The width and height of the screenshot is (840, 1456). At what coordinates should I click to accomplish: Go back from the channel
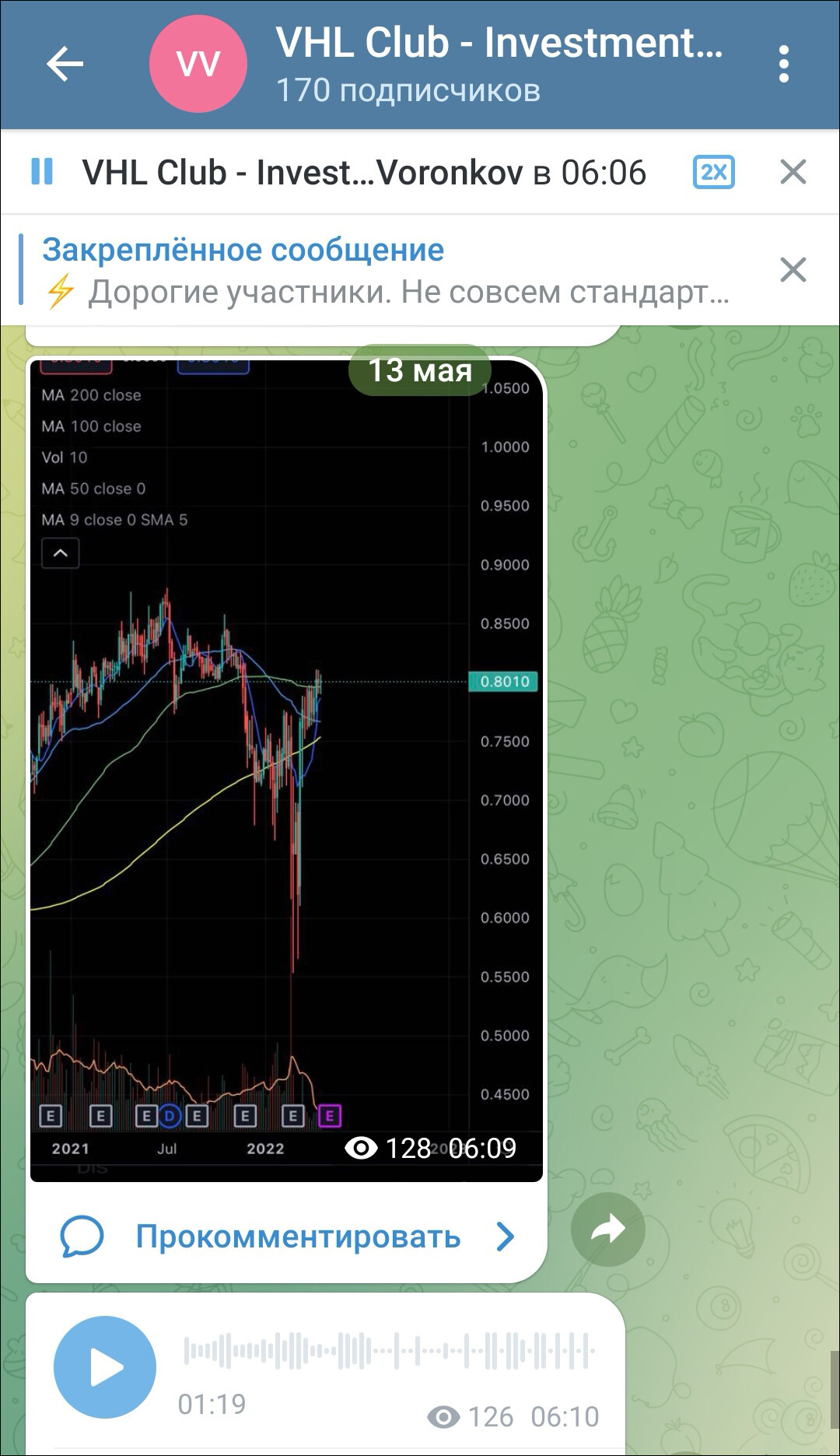(65, 64)
